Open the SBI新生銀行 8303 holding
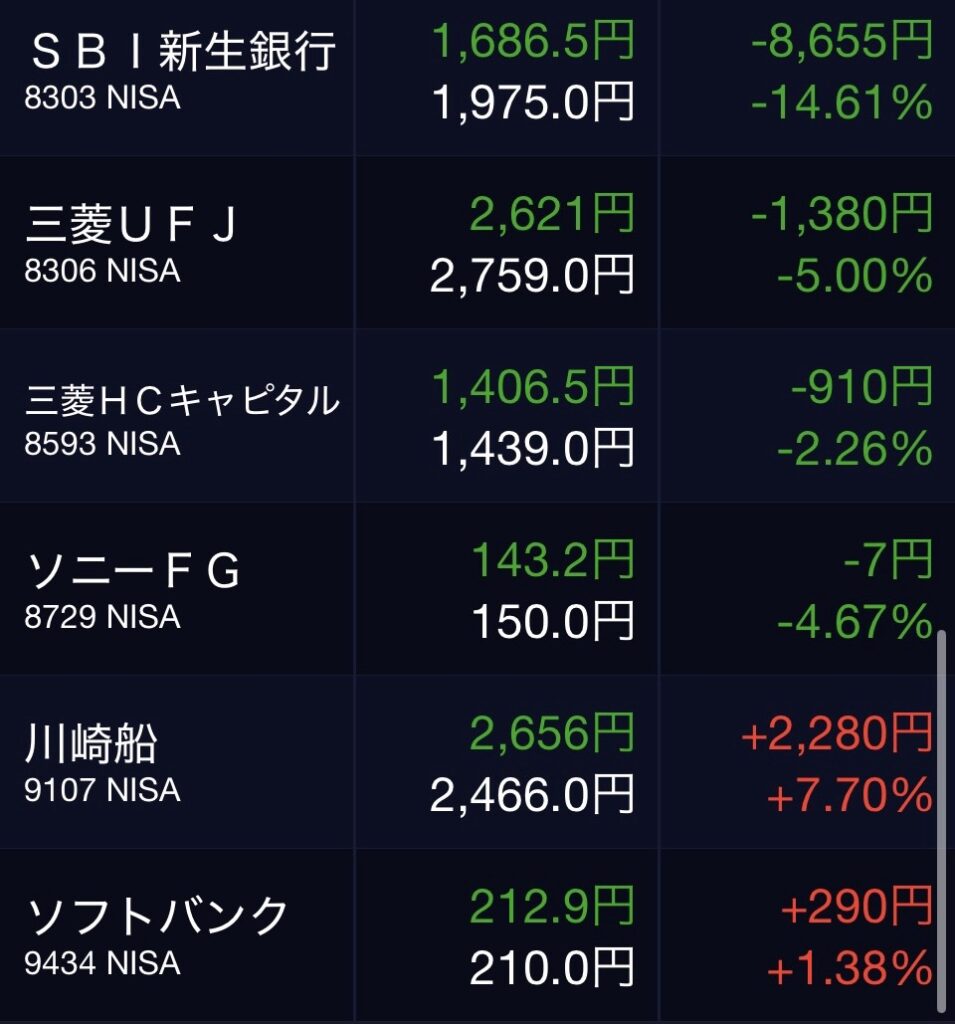This screenshot has width=955, height=1024. pyautogui.click(x=180, y=70)
